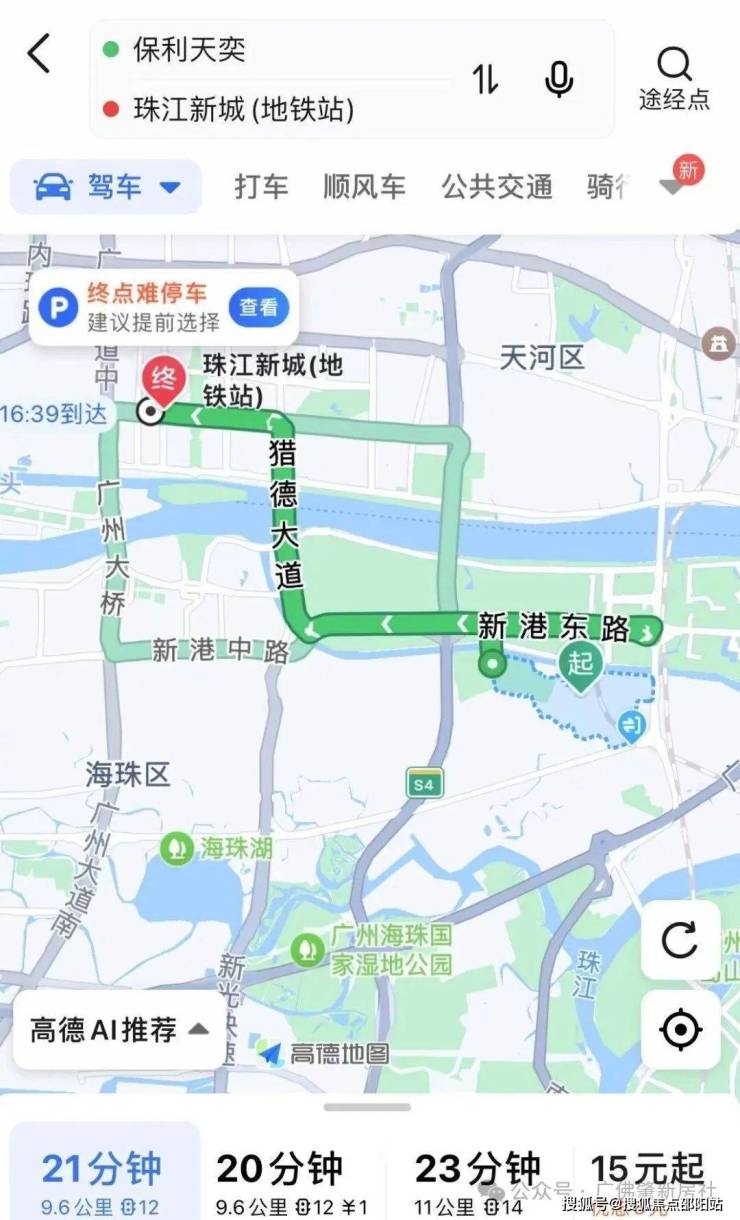Screen dimensions: 740x1220
Task: Choose the 15元起 option
Action: 647,1170
